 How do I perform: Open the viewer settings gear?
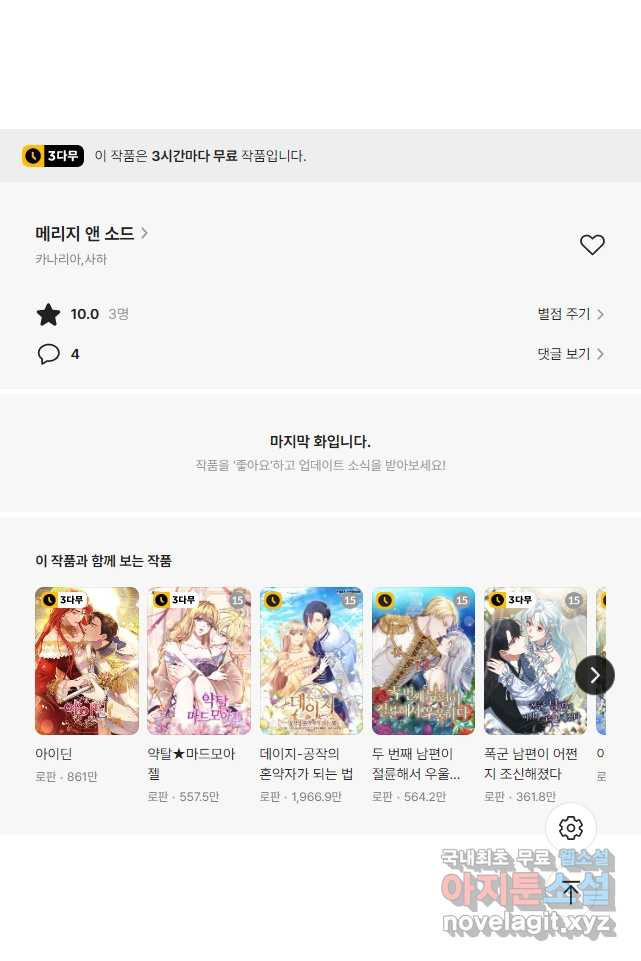pos(571,828)
